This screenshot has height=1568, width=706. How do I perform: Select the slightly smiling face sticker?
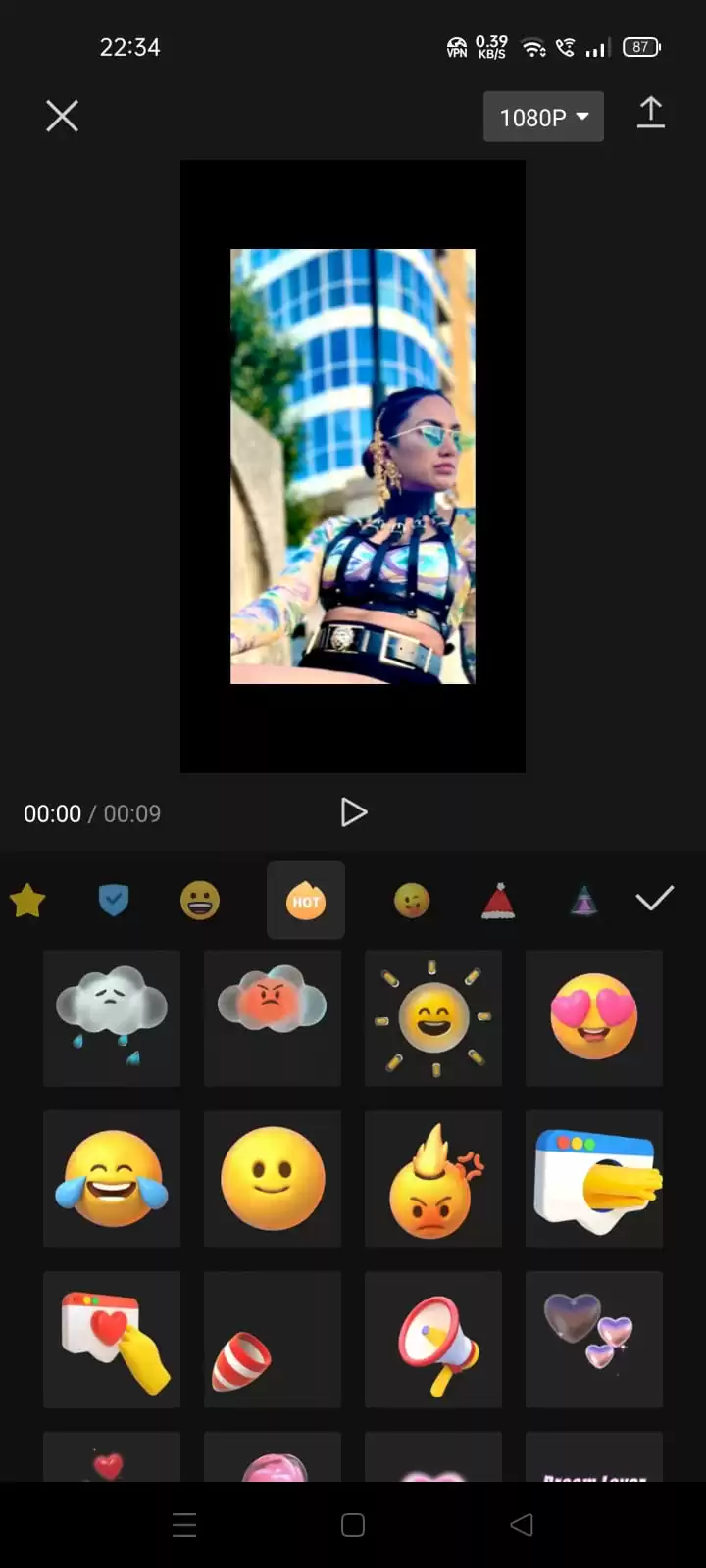(x=273, y=1178)
